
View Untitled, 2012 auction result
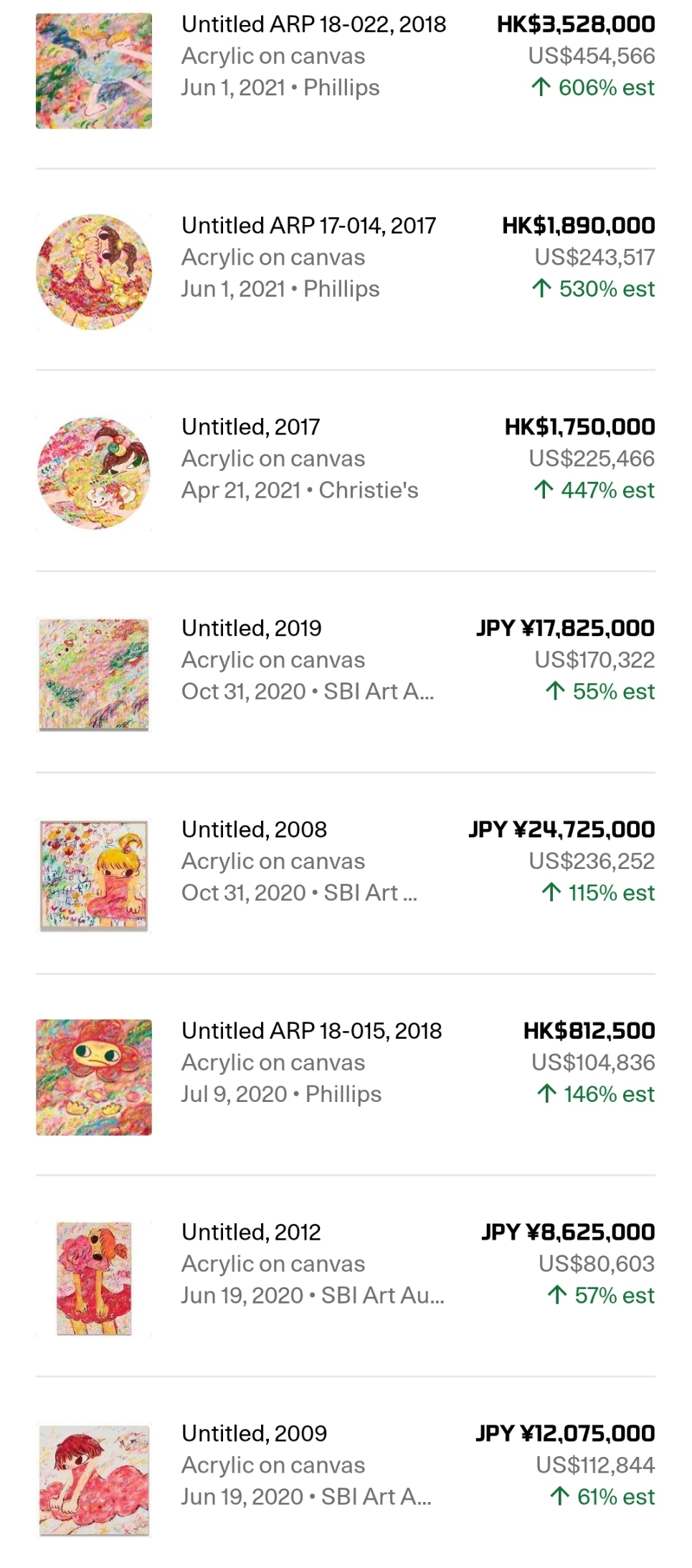251,1233
